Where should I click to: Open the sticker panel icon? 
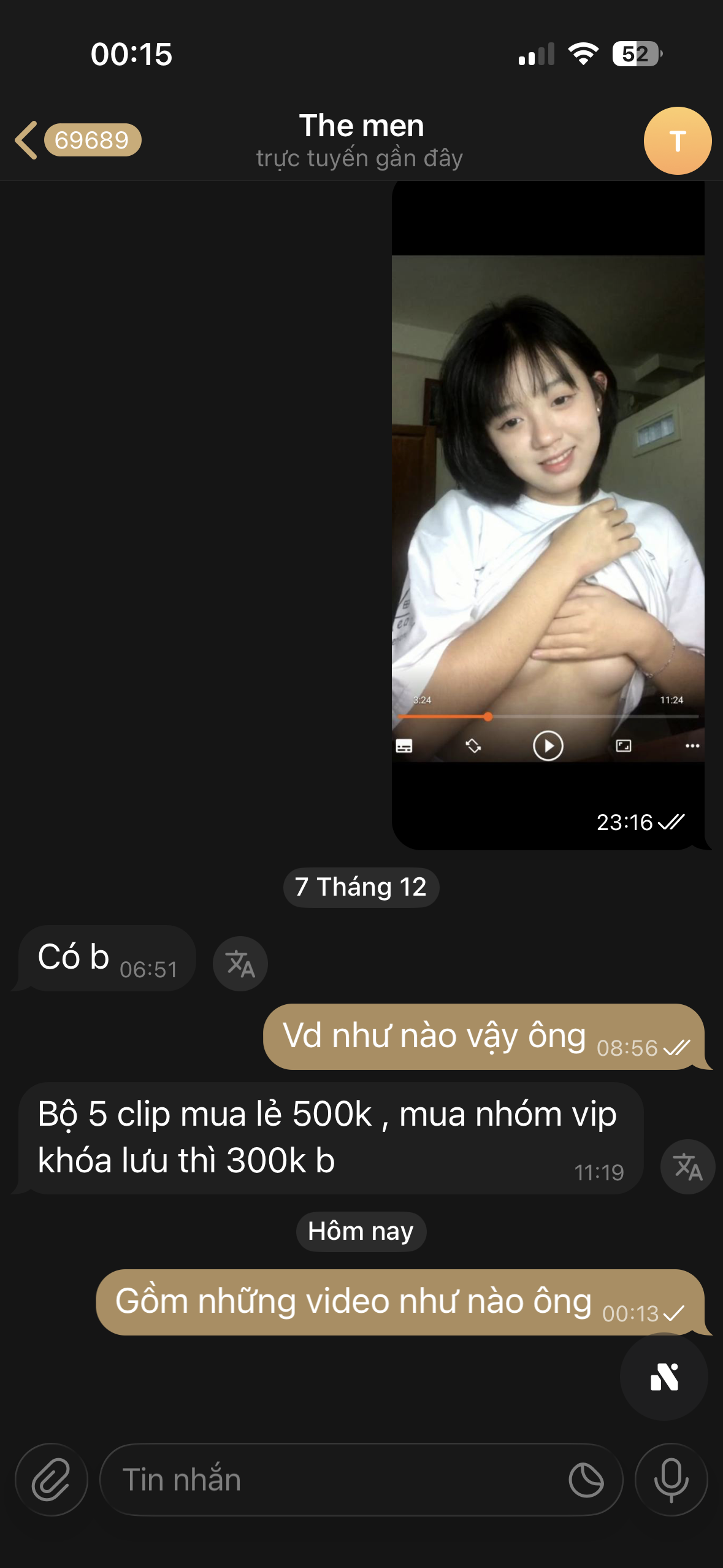(586, 1480)
